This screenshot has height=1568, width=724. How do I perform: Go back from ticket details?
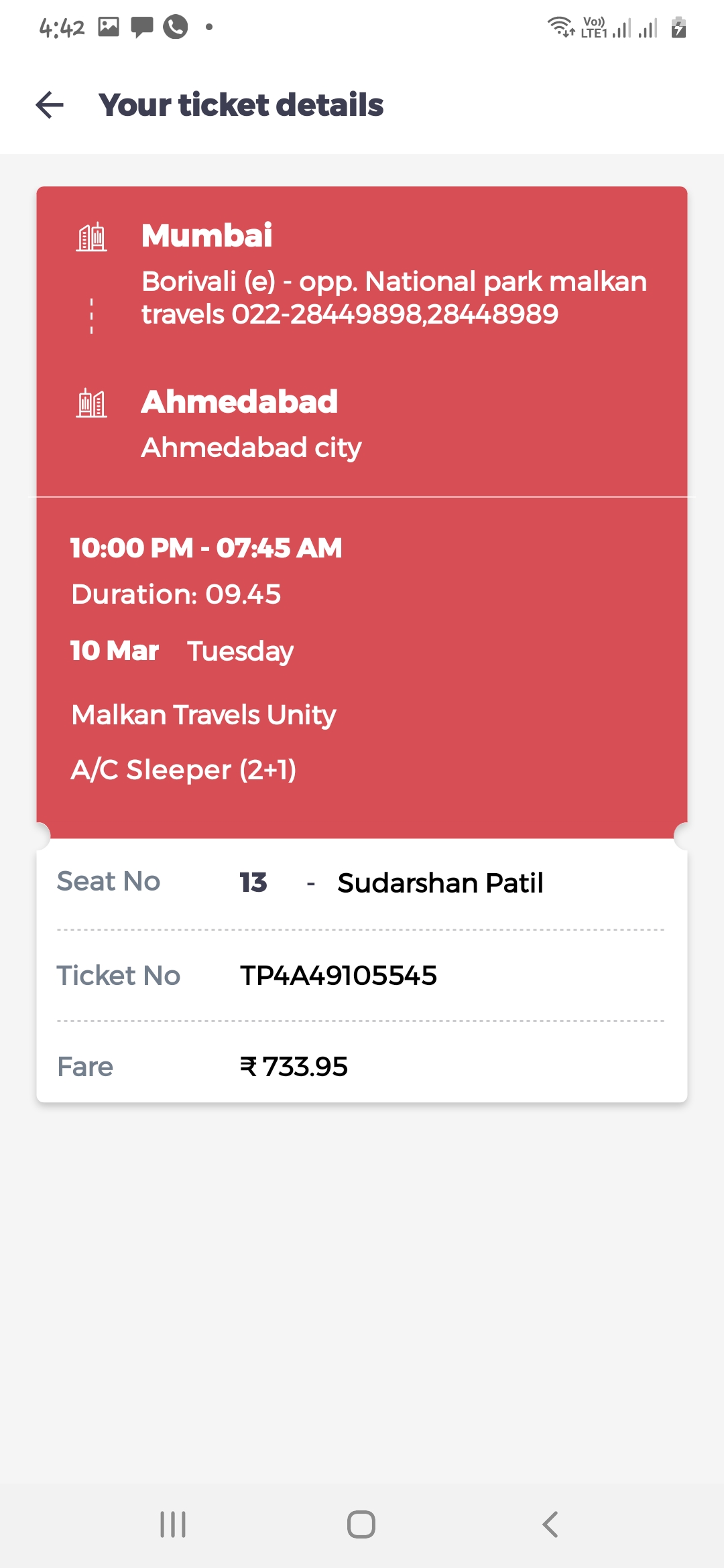click(x=50, y=105)
